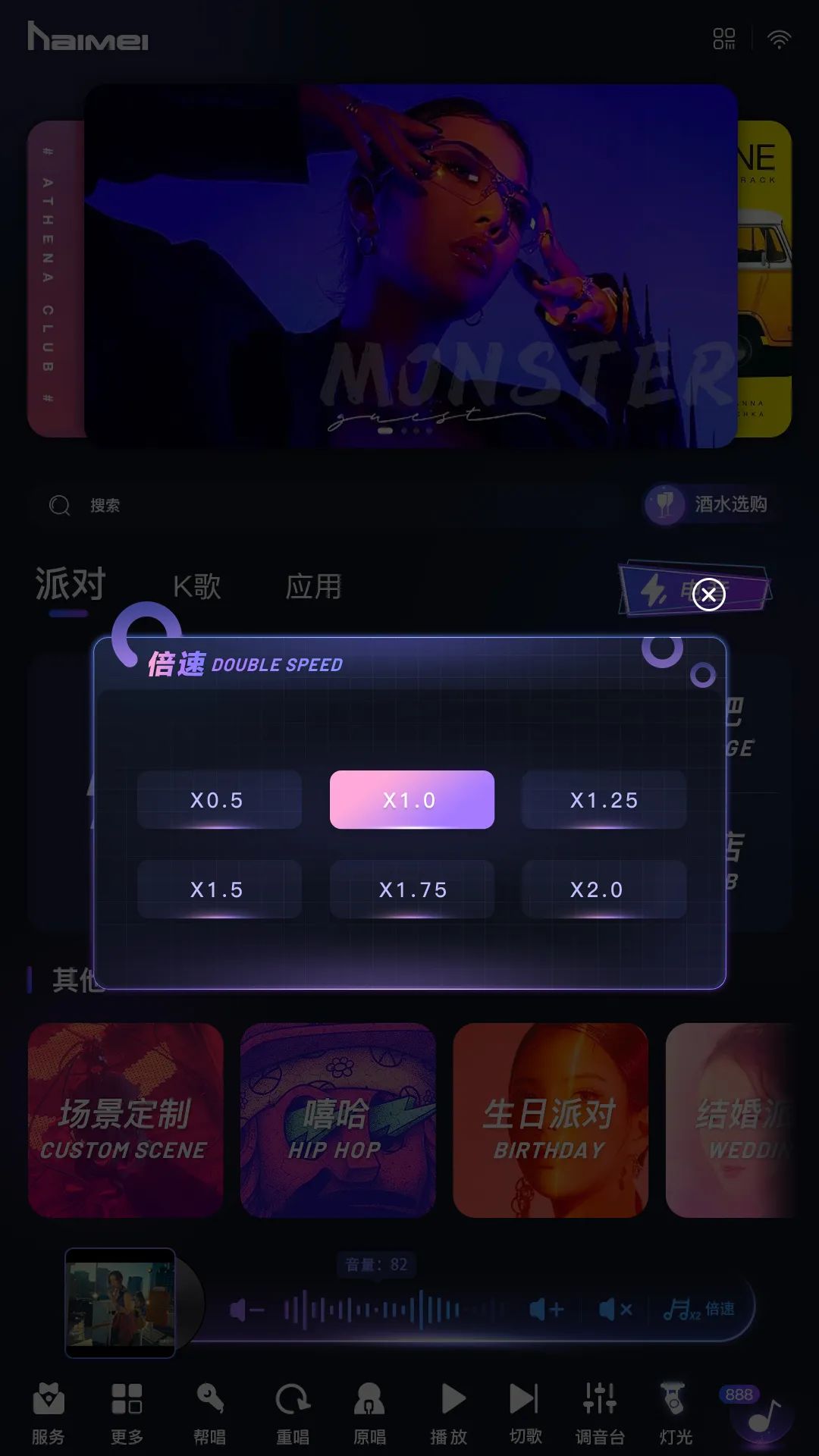This screenshot has width=819, height=1456.
Task: Close the double speed dialog
Action: point(709,595)
